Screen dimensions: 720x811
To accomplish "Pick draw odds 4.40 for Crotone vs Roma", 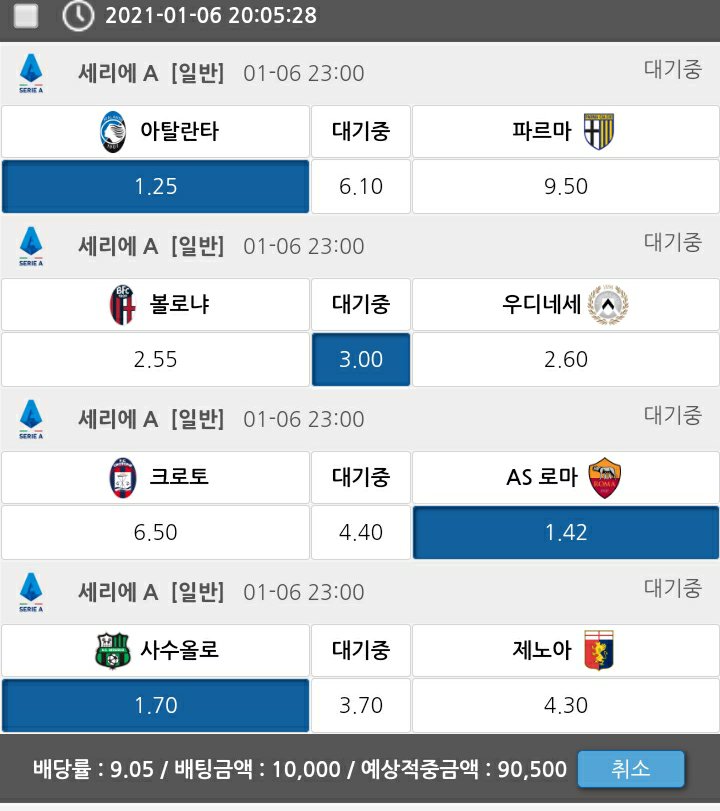I will 361,532.
